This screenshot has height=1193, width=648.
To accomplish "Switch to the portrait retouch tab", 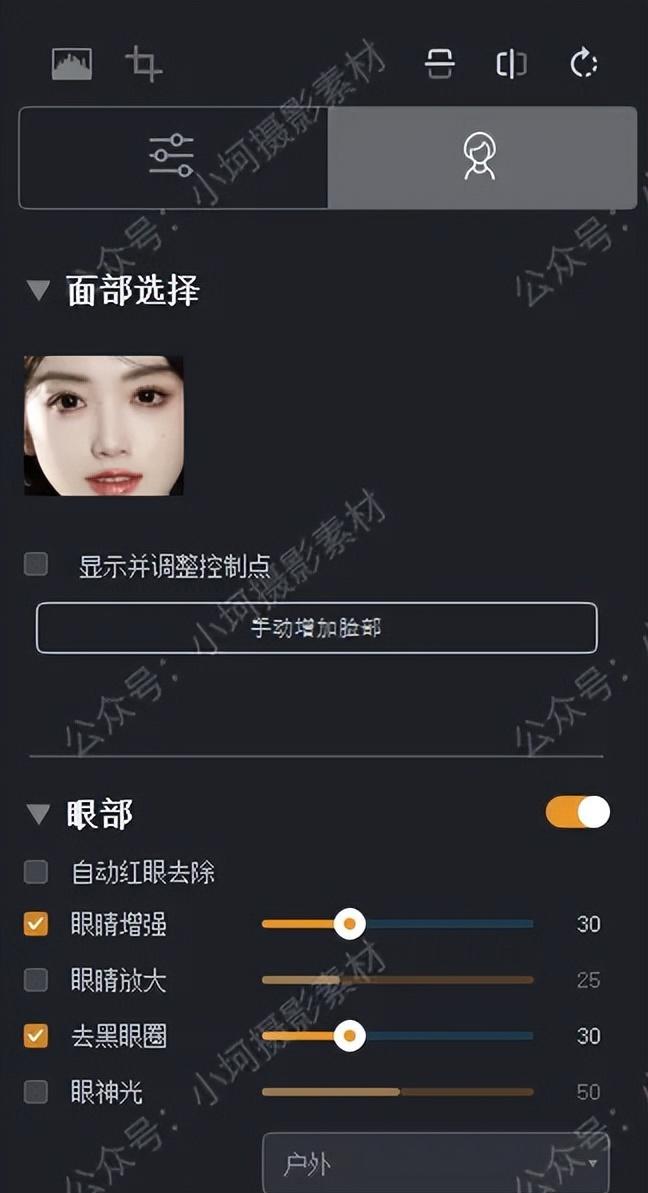I will (481, 158).
